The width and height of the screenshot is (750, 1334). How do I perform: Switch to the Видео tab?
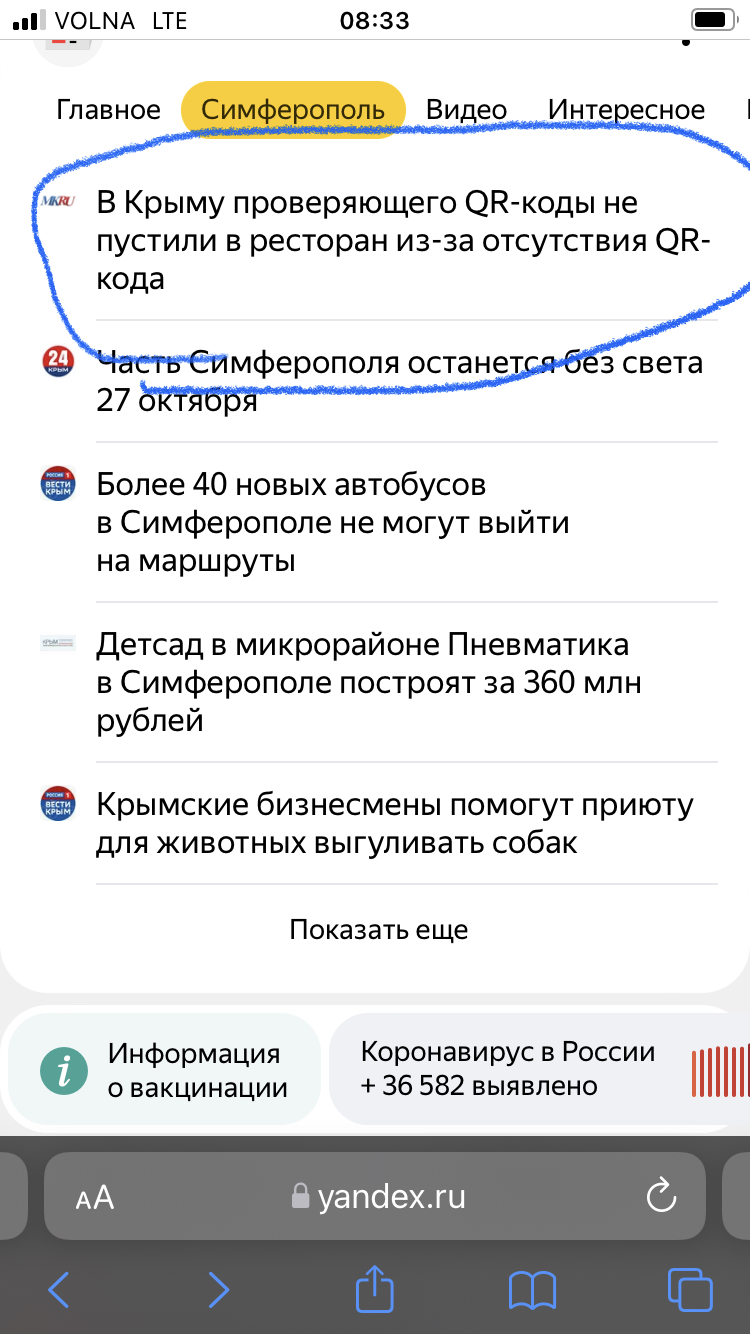466,110
